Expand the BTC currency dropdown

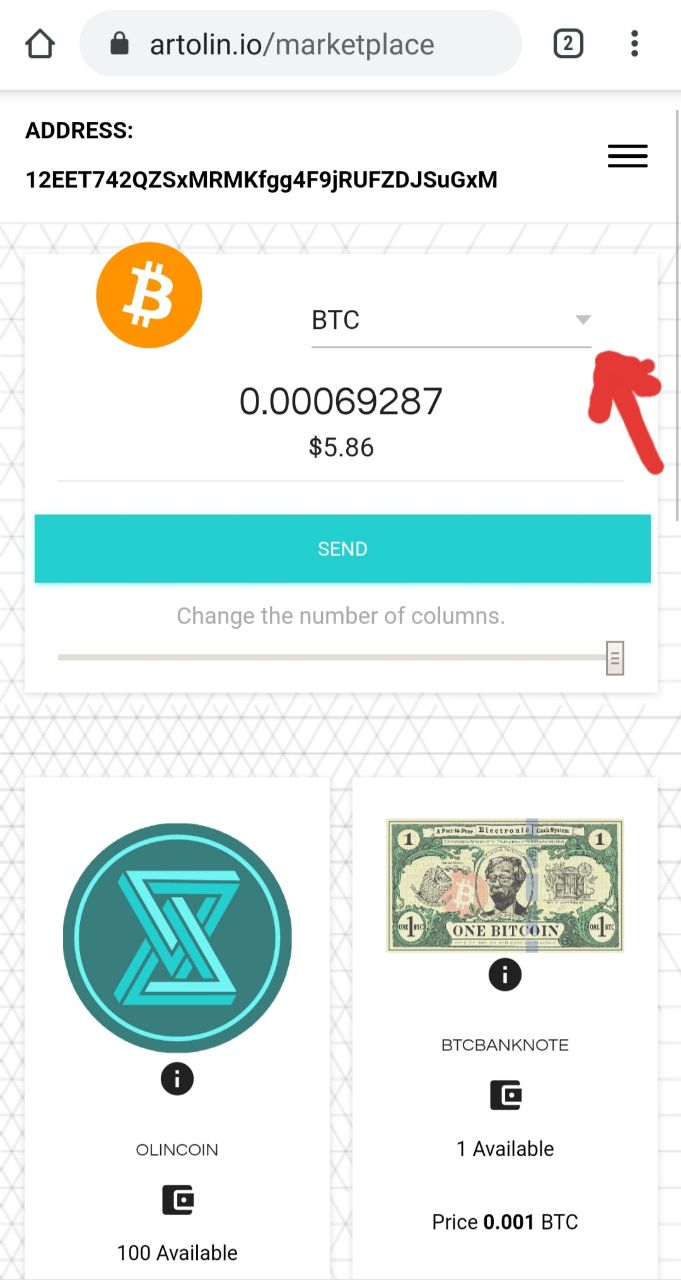pyautogui.click(x=451, y=321)
